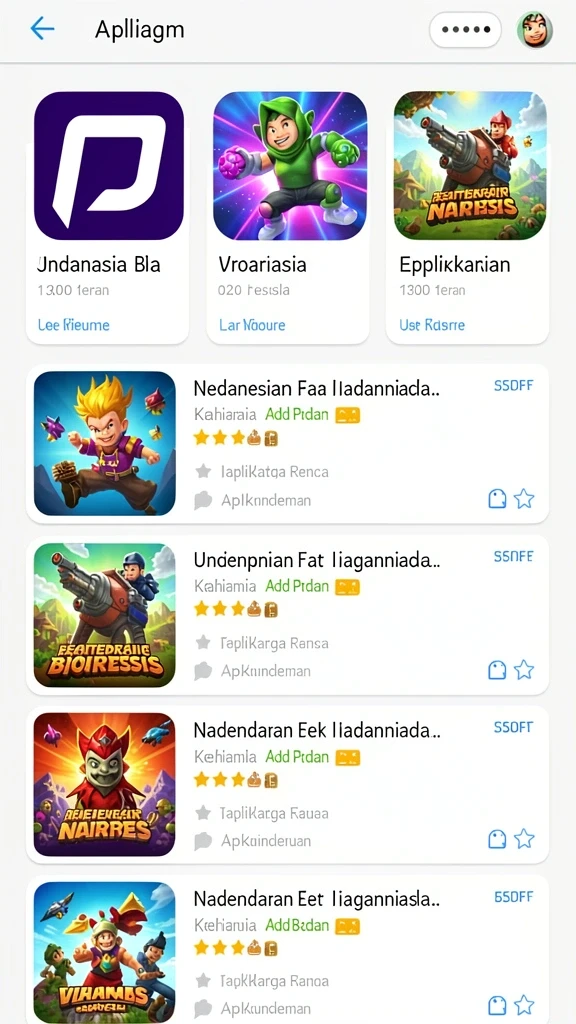Open the Nedanesian Faa Iladanniada listing
Viewport: 576px width, 1024px height.
(x=287, y=443)
